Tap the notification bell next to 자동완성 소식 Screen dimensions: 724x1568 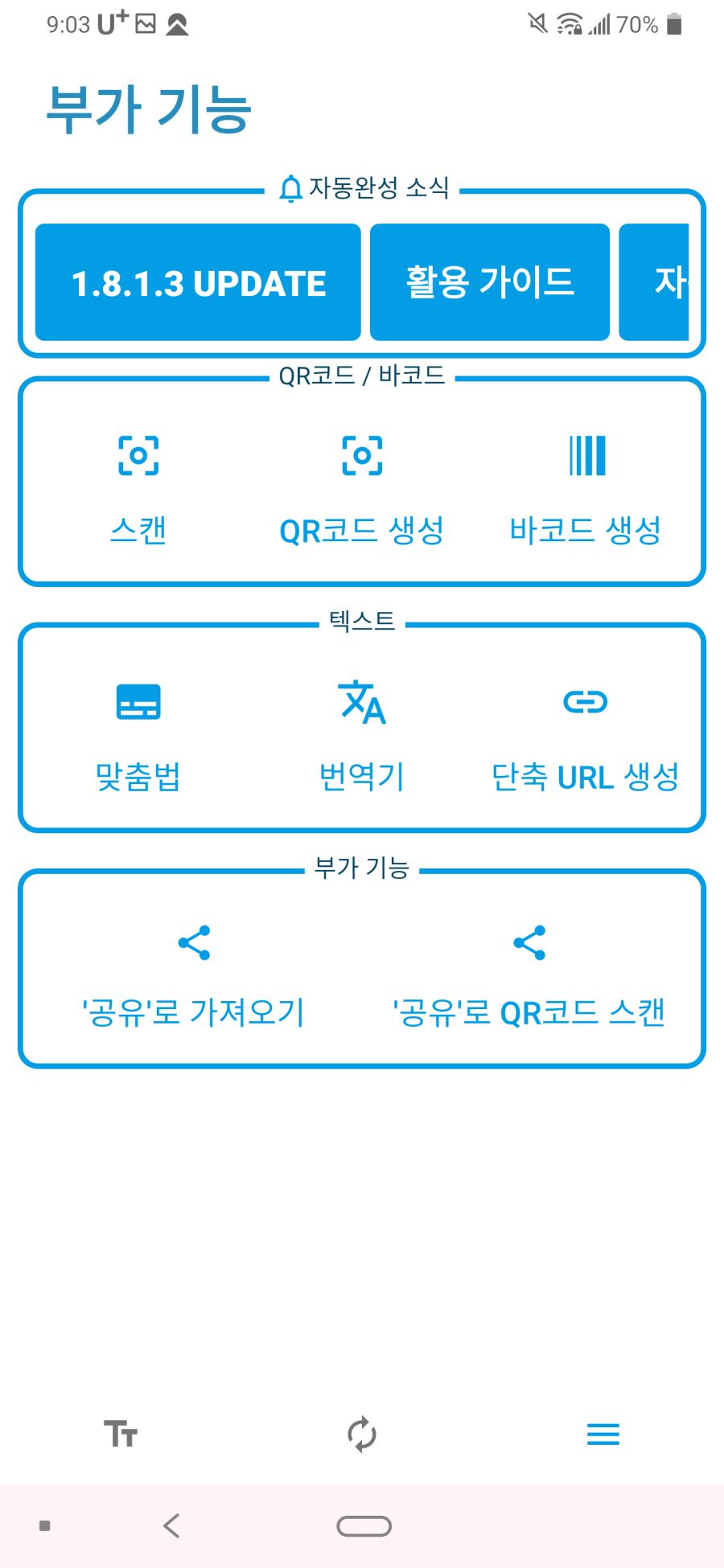[x=290, y=189]
